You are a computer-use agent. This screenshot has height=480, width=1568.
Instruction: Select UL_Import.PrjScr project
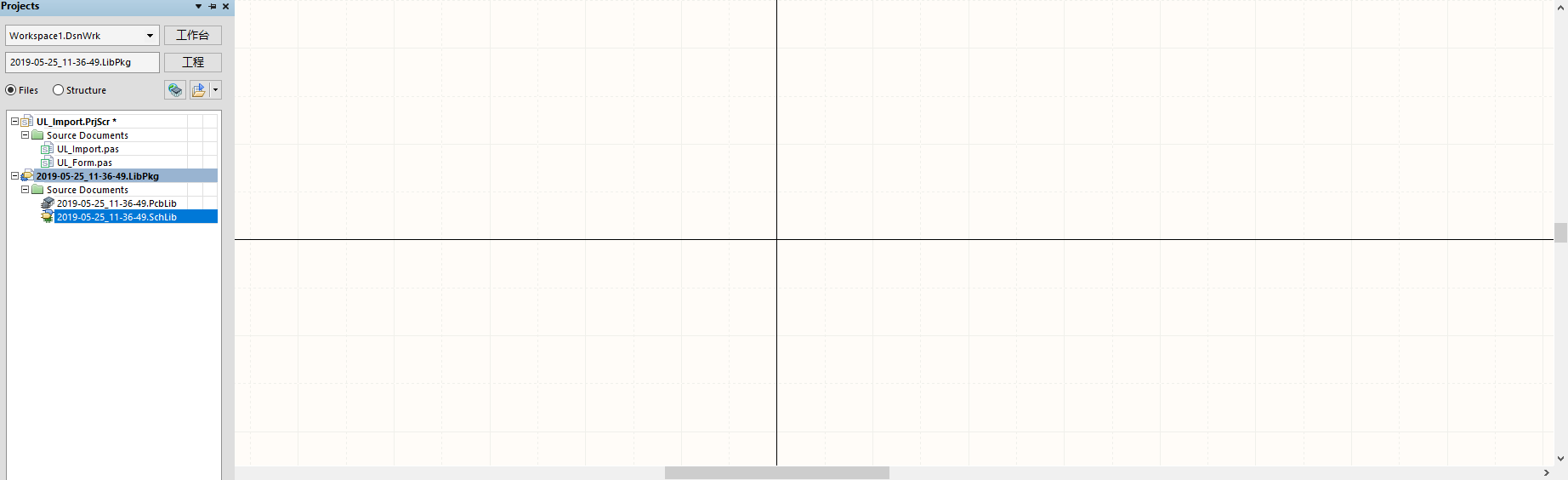coord(76,122)
